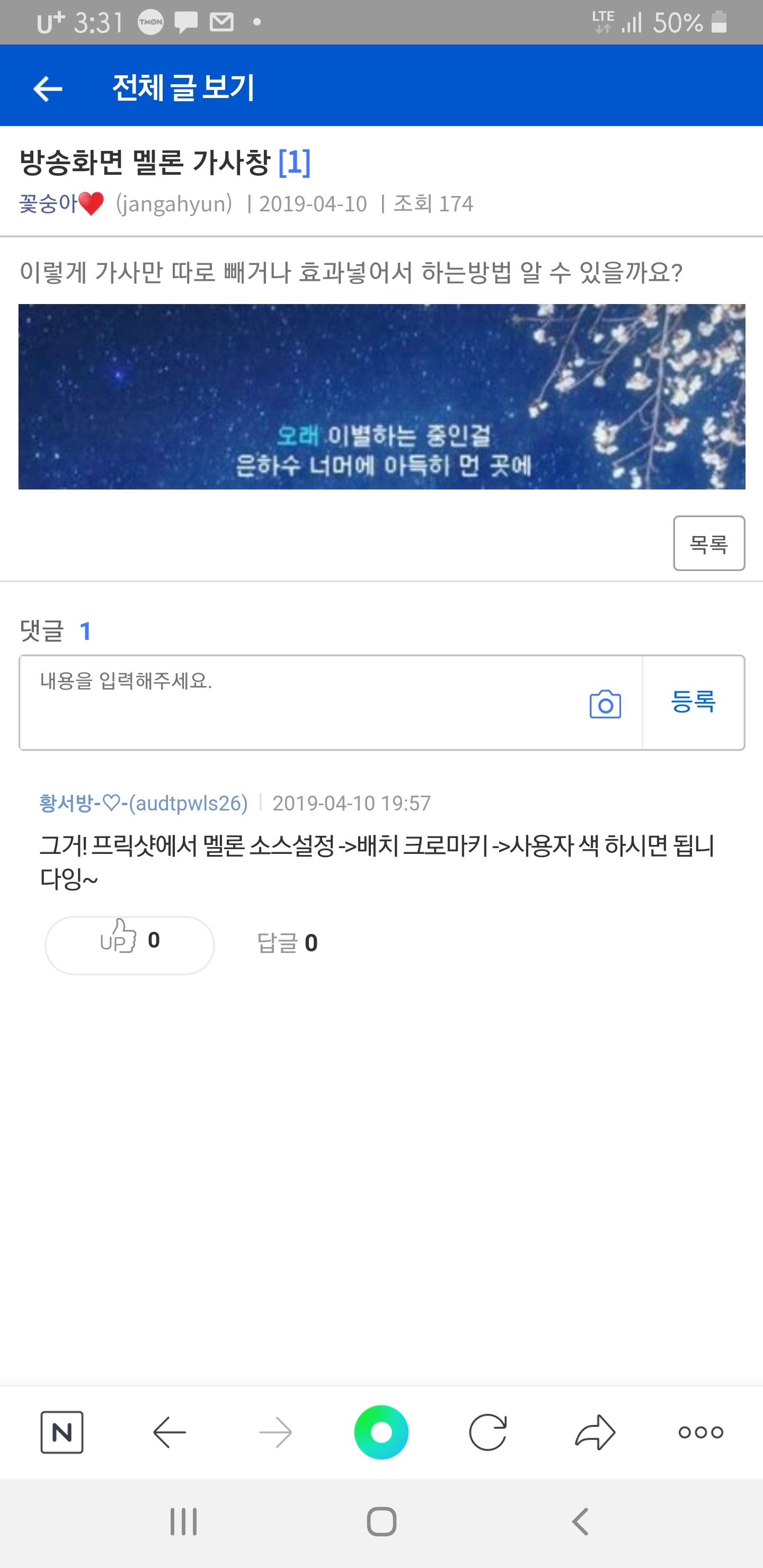Submit comment with 등록 button
Image resolution: width=763 pixels, height=1568 pixels.
coord(694,702)
